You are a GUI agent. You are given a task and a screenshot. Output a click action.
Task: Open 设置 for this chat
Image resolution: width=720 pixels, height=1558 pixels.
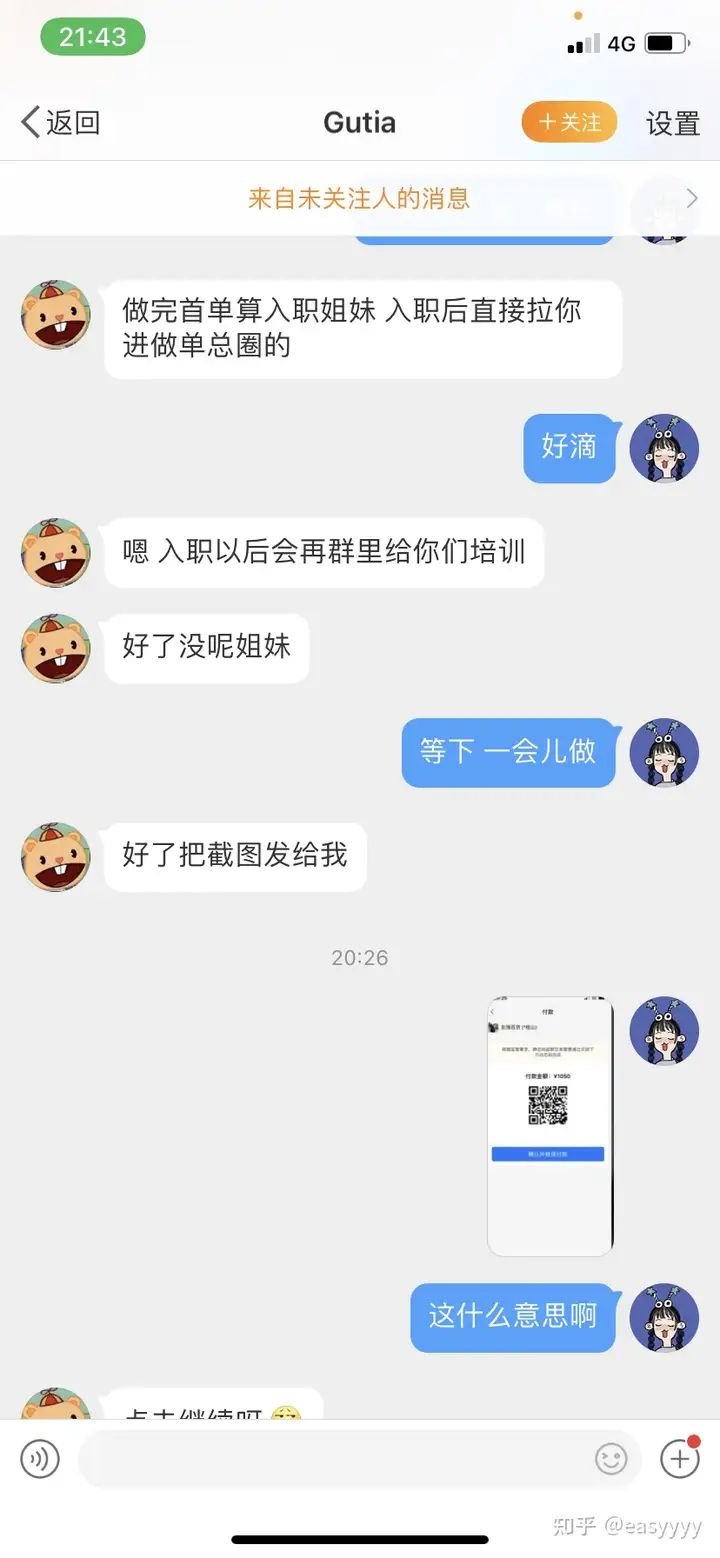pos(672,123)
